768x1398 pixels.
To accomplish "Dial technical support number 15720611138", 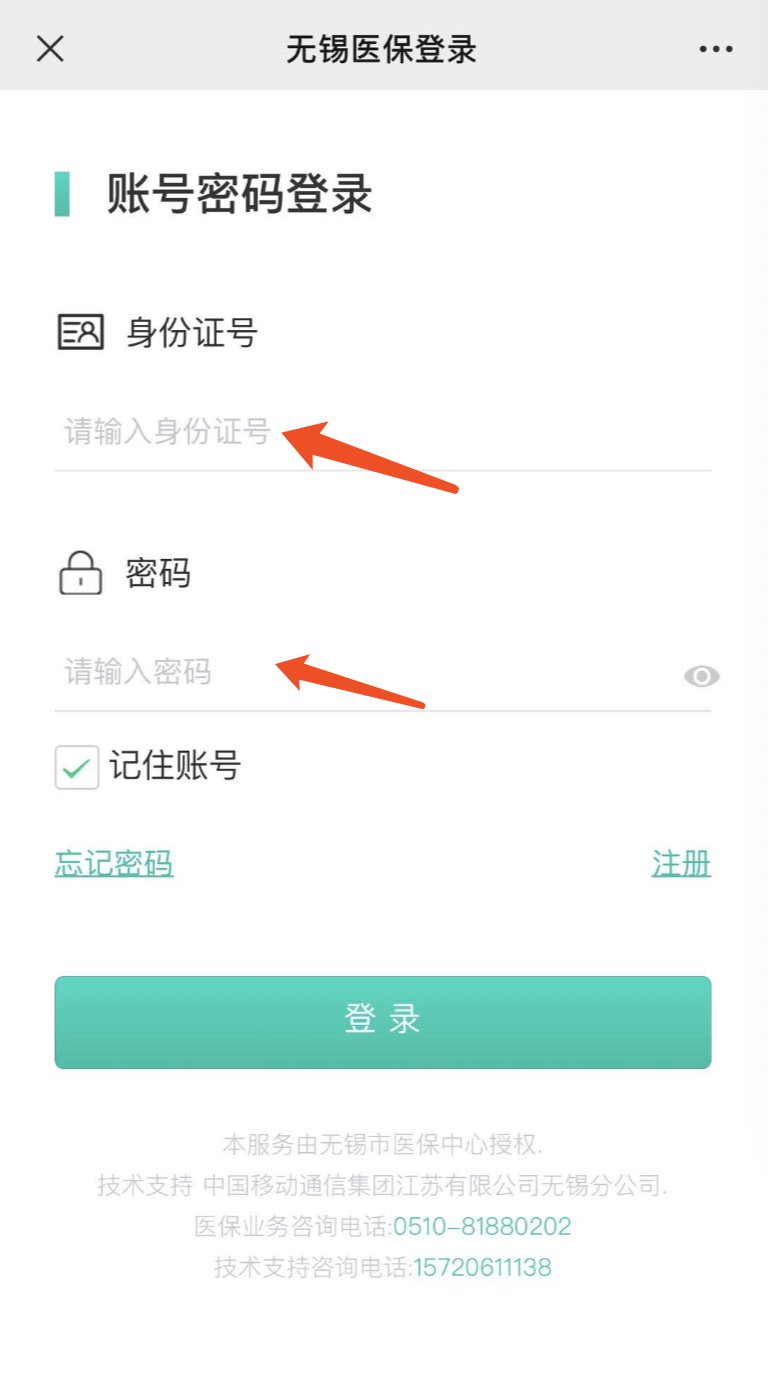I will 482,1268.
